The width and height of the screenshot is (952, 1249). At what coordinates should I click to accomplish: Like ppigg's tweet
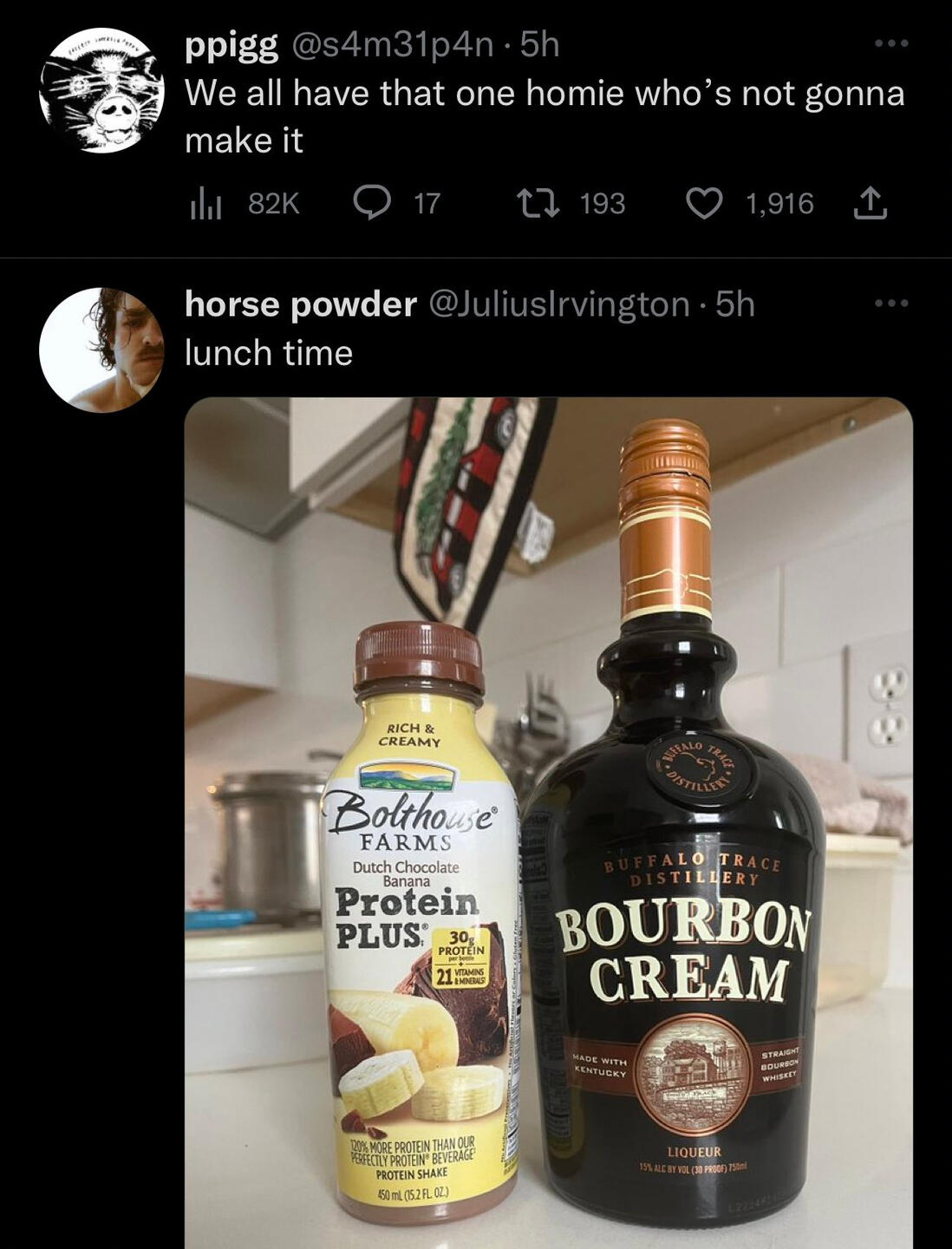[703, 204]
